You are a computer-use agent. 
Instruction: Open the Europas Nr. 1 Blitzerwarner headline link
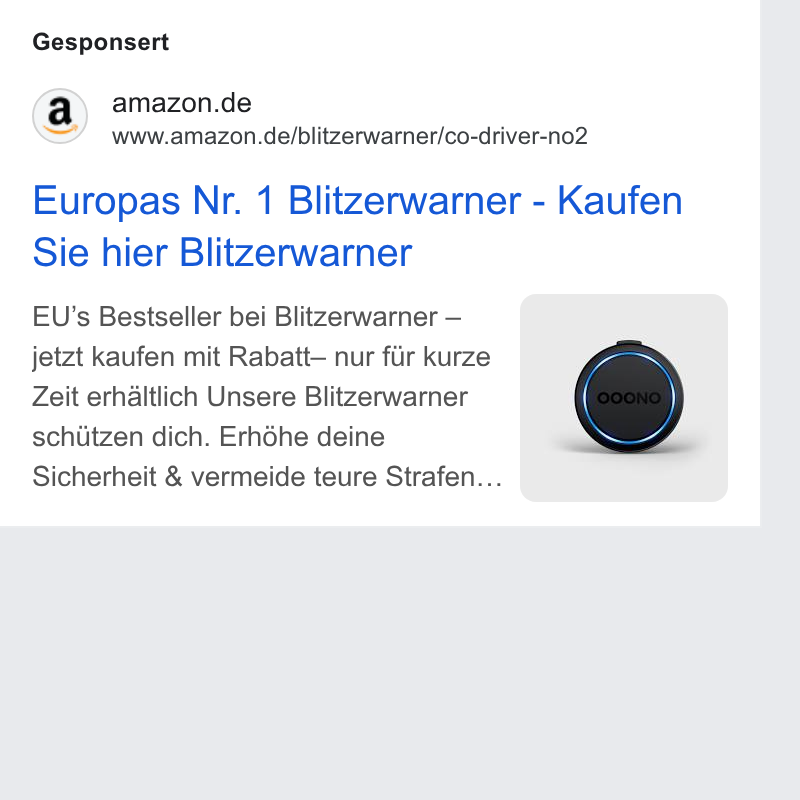tap(357, 226)
